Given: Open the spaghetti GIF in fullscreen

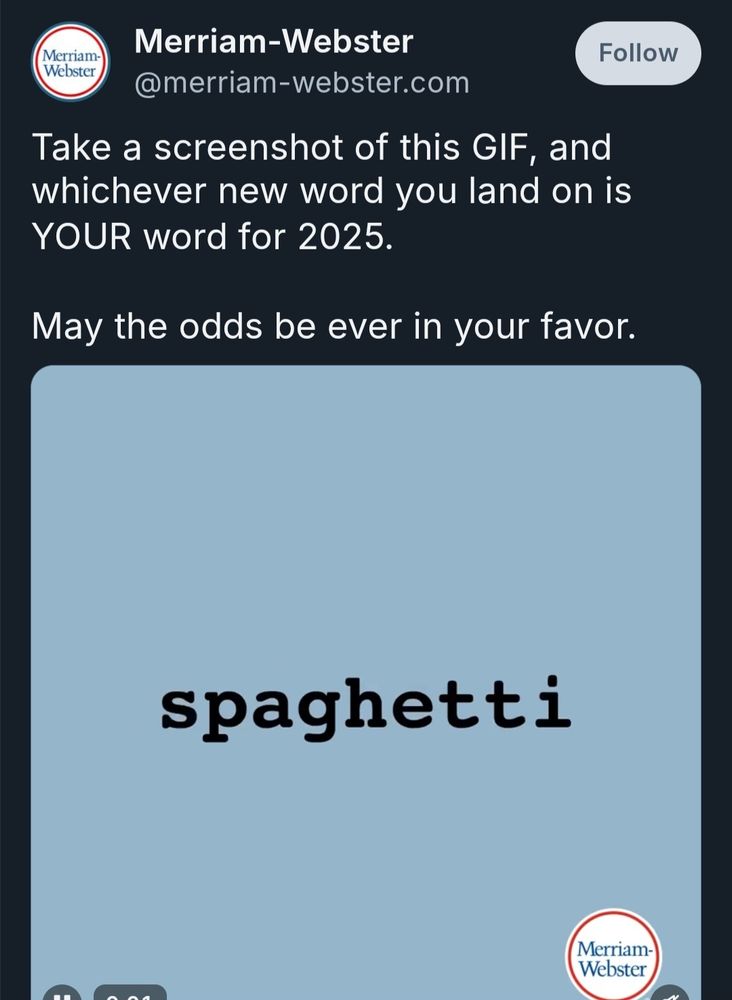Looking at the screenshot, I should click(366, 682).
